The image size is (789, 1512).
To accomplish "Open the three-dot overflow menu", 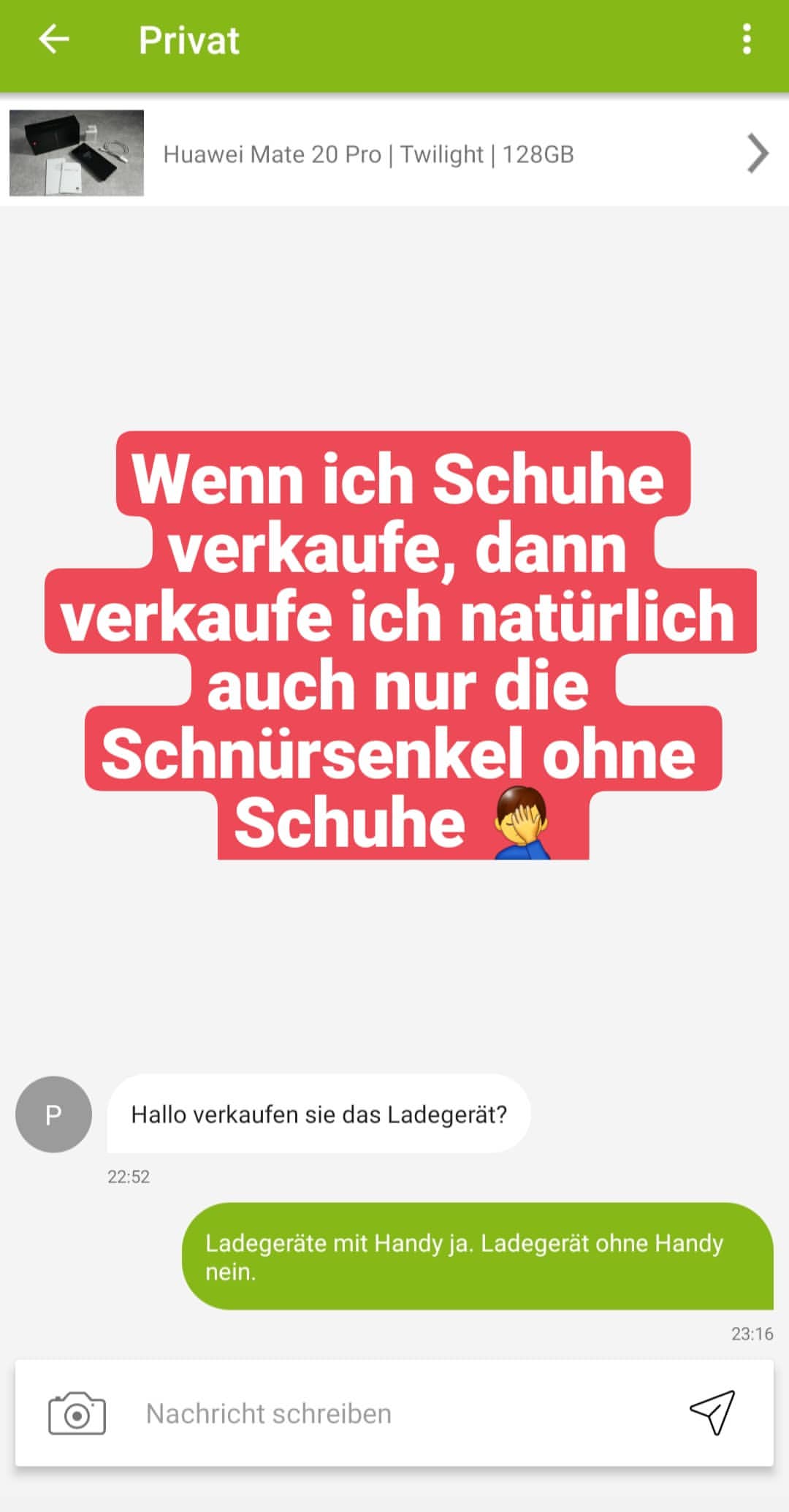I will point(746,39).
